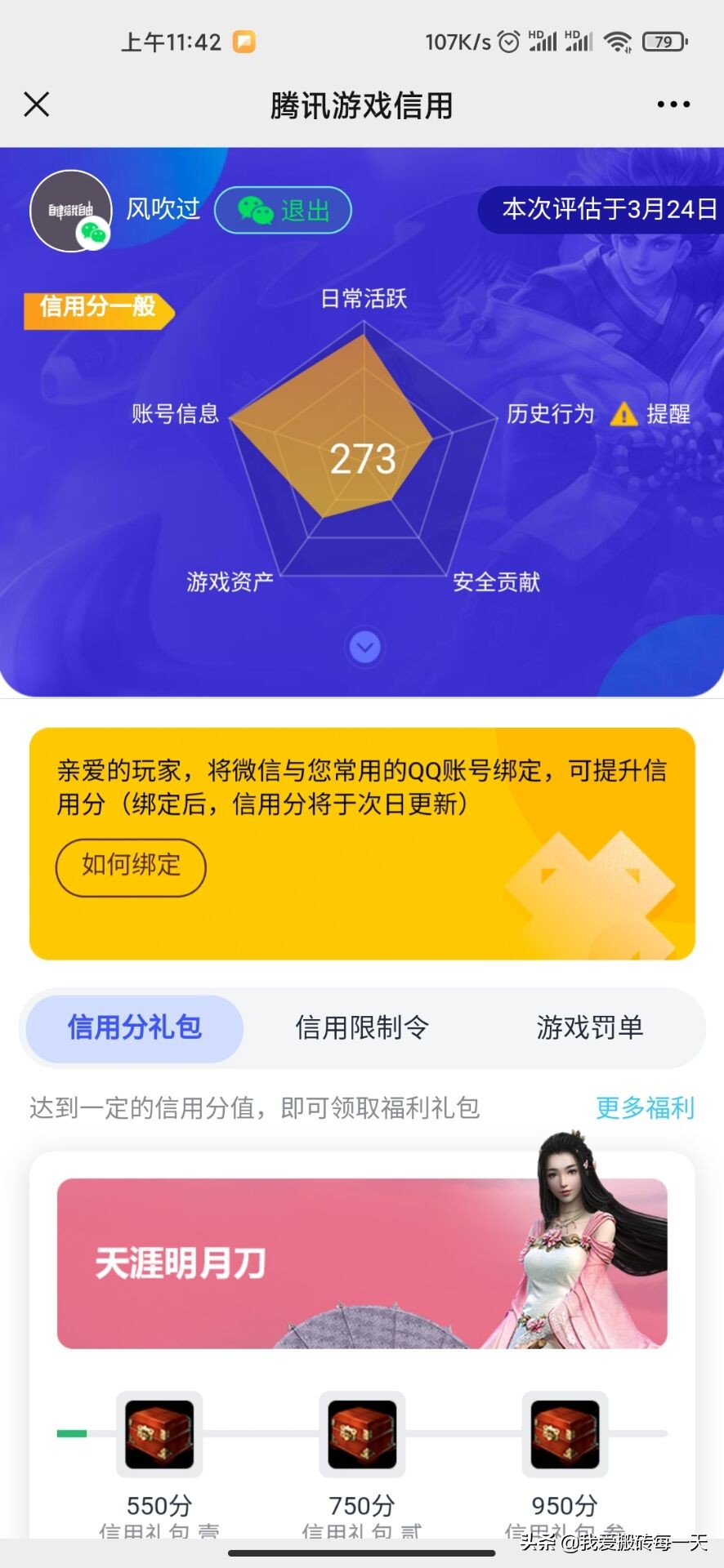Select the 550分 gift chest
This screenshot has width=724, height=1568.
click(x=159, y=1433)
